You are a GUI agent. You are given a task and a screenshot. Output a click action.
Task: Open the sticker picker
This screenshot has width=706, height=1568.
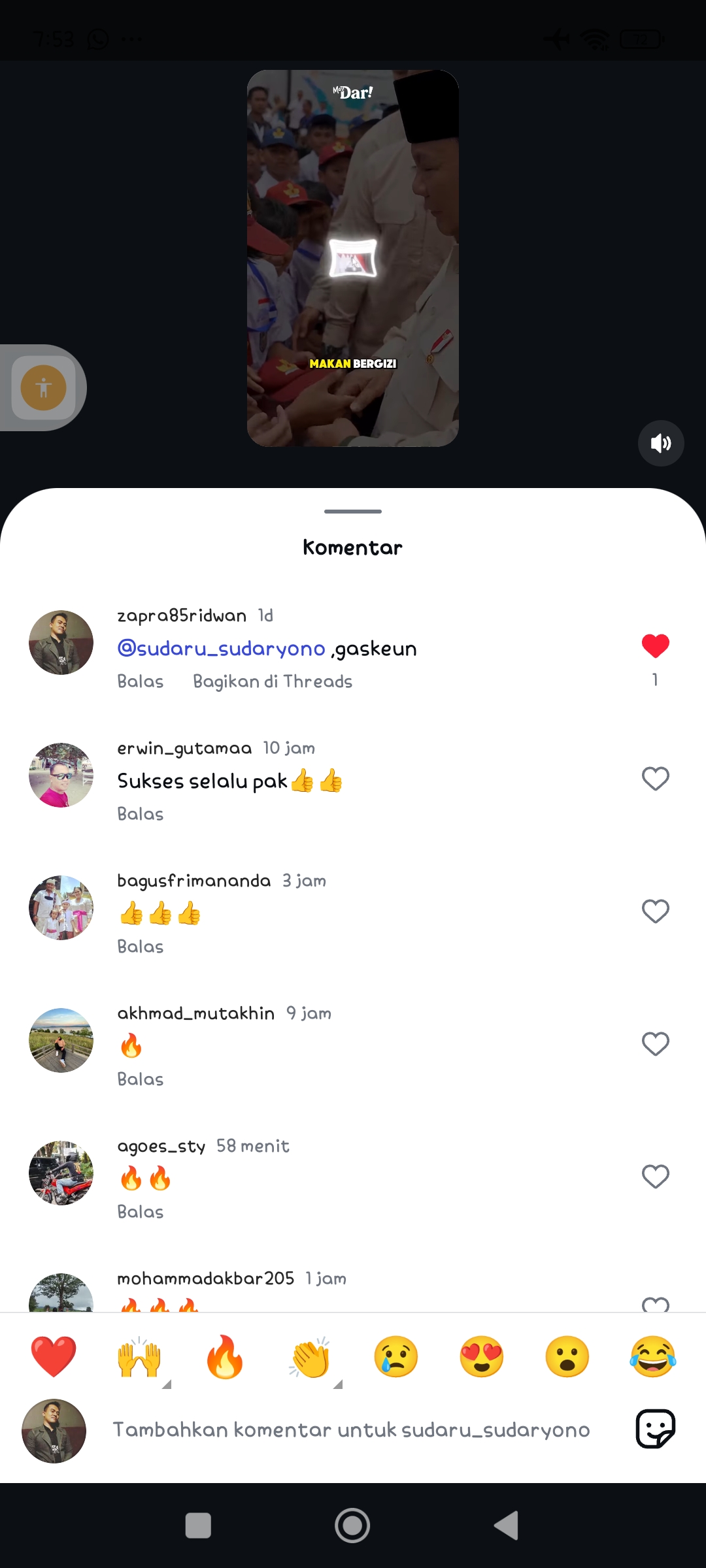(656, 1429)
